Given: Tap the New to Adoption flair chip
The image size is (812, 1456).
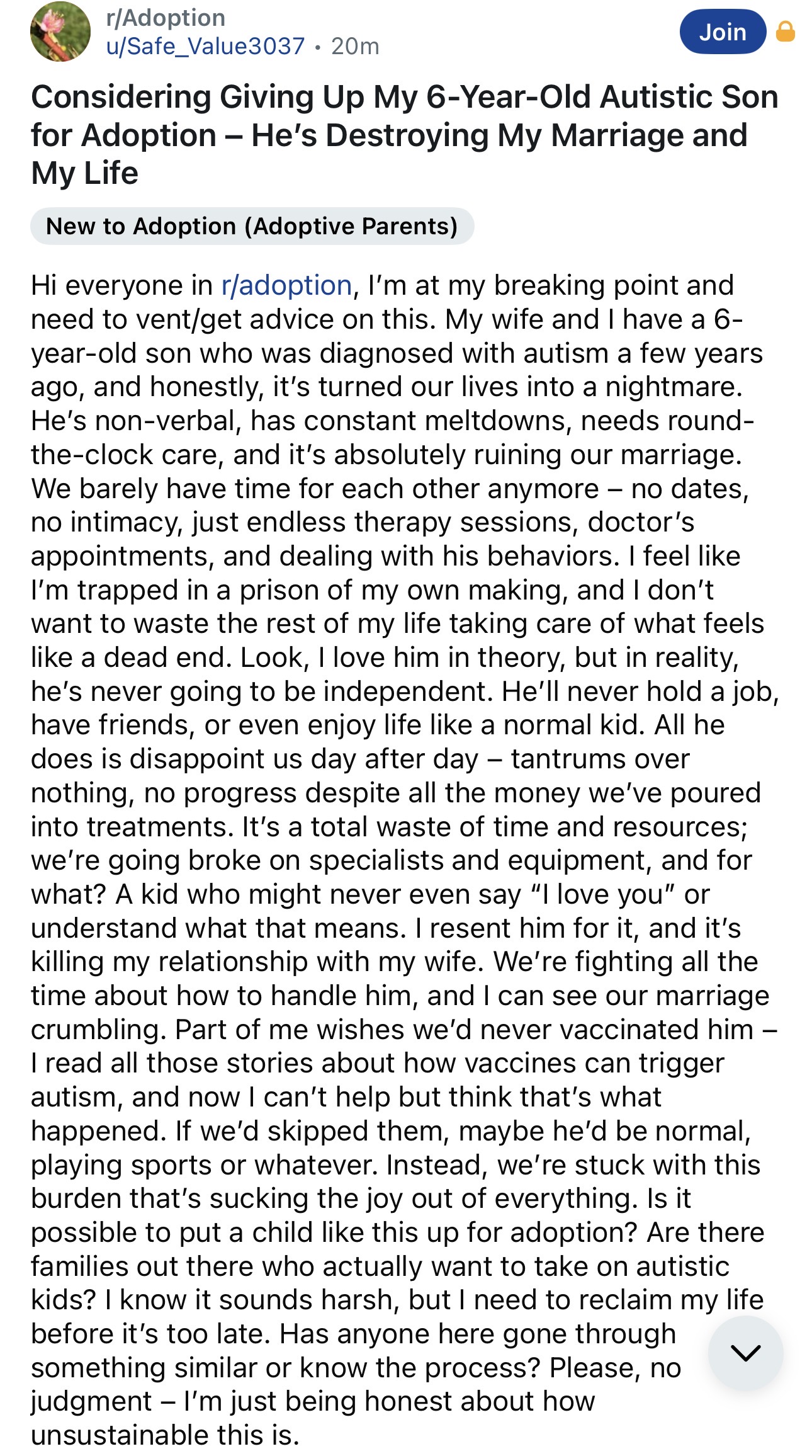Looking at the screenshot, I should (252, 226).
